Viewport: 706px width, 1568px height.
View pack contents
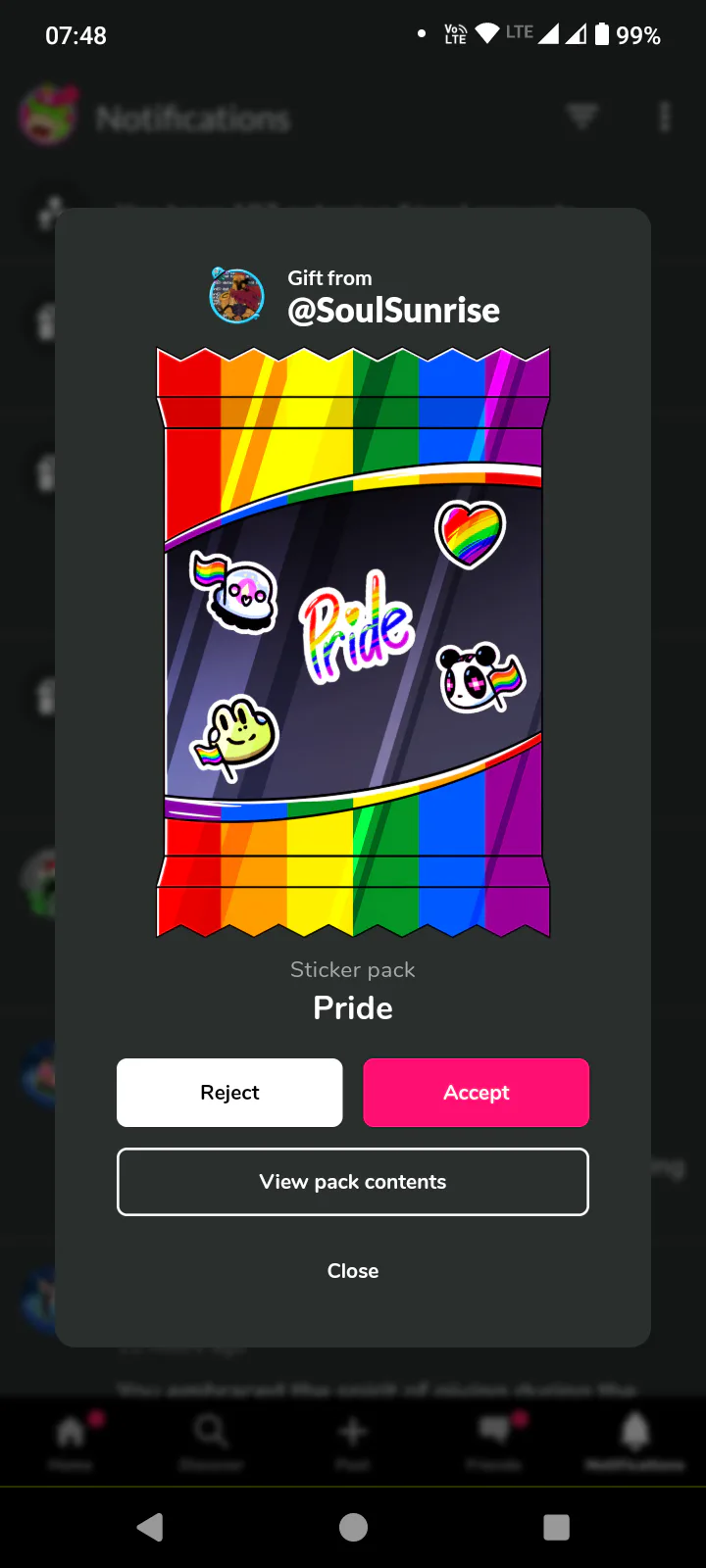point(352,1181)
